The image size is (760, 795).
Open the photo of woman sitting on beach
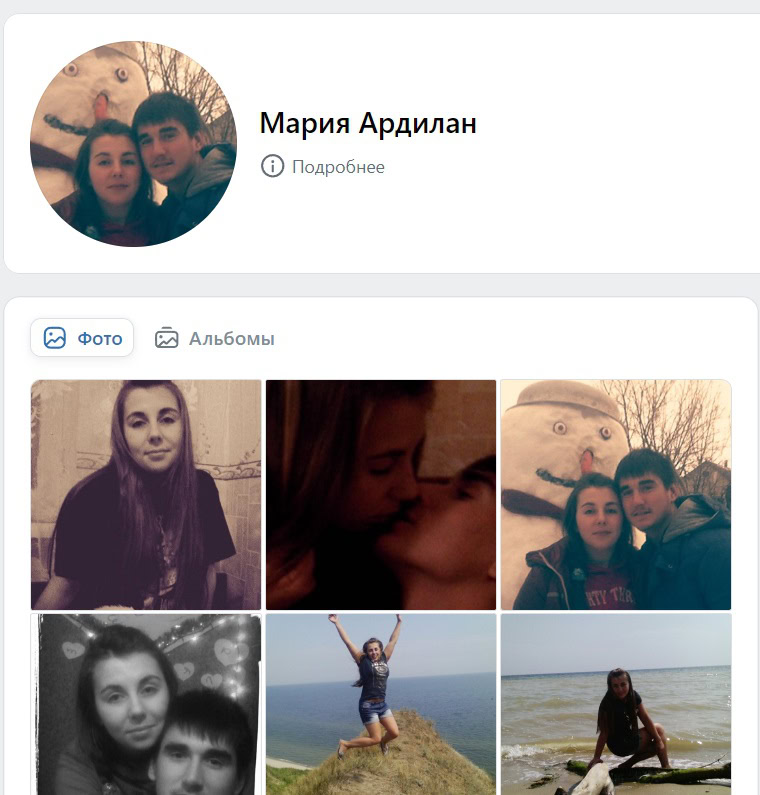[x=615, y=704]
